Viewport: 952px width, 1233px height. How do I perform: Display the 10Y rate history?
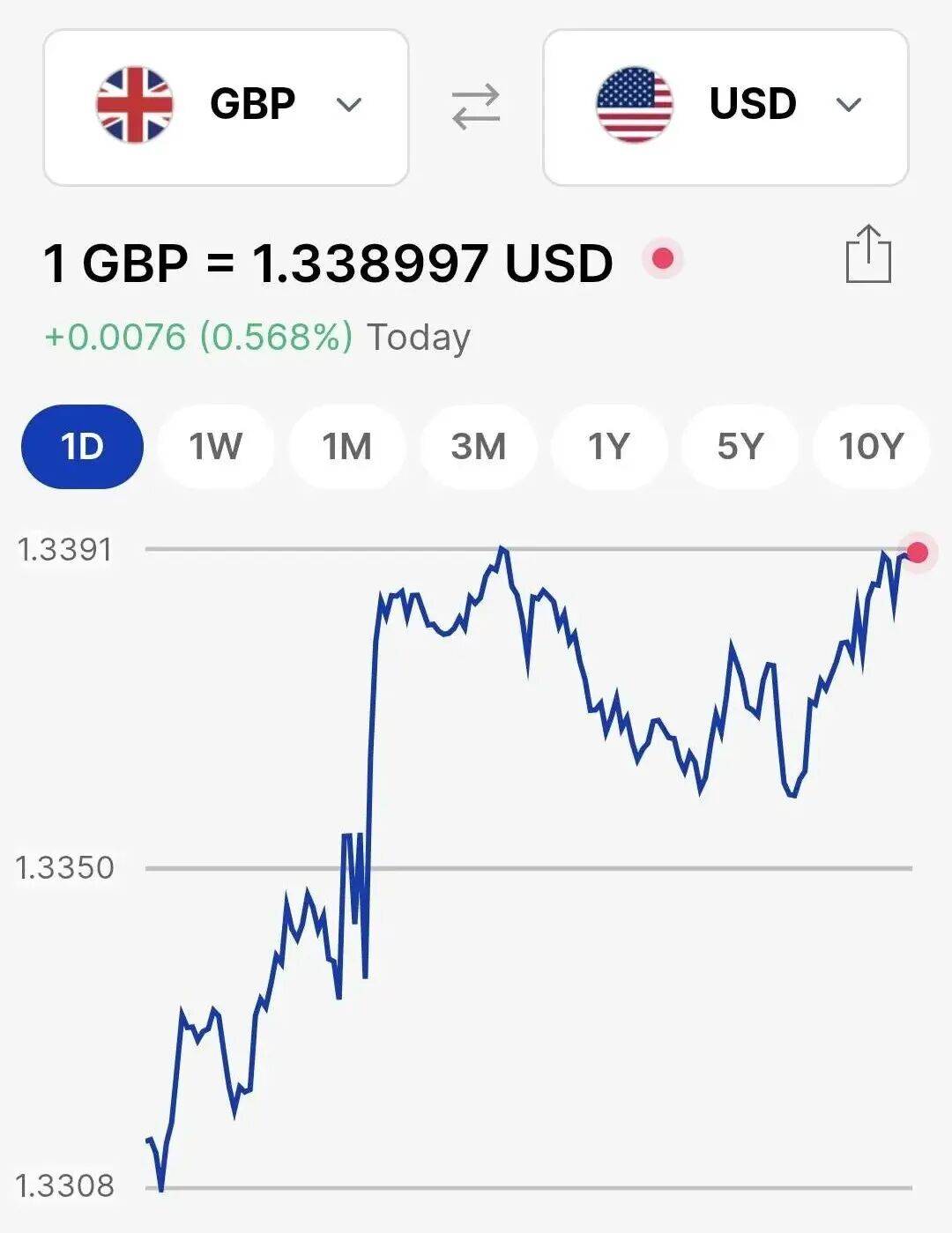[x=871, y=447]
